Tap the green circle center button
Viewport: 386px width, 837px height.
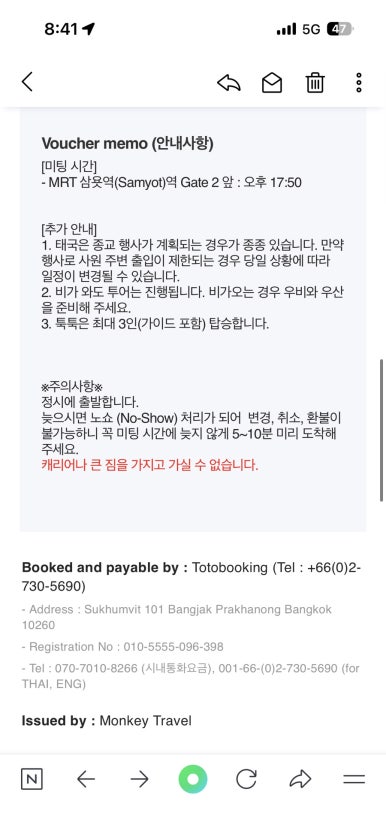click(193, 779)
